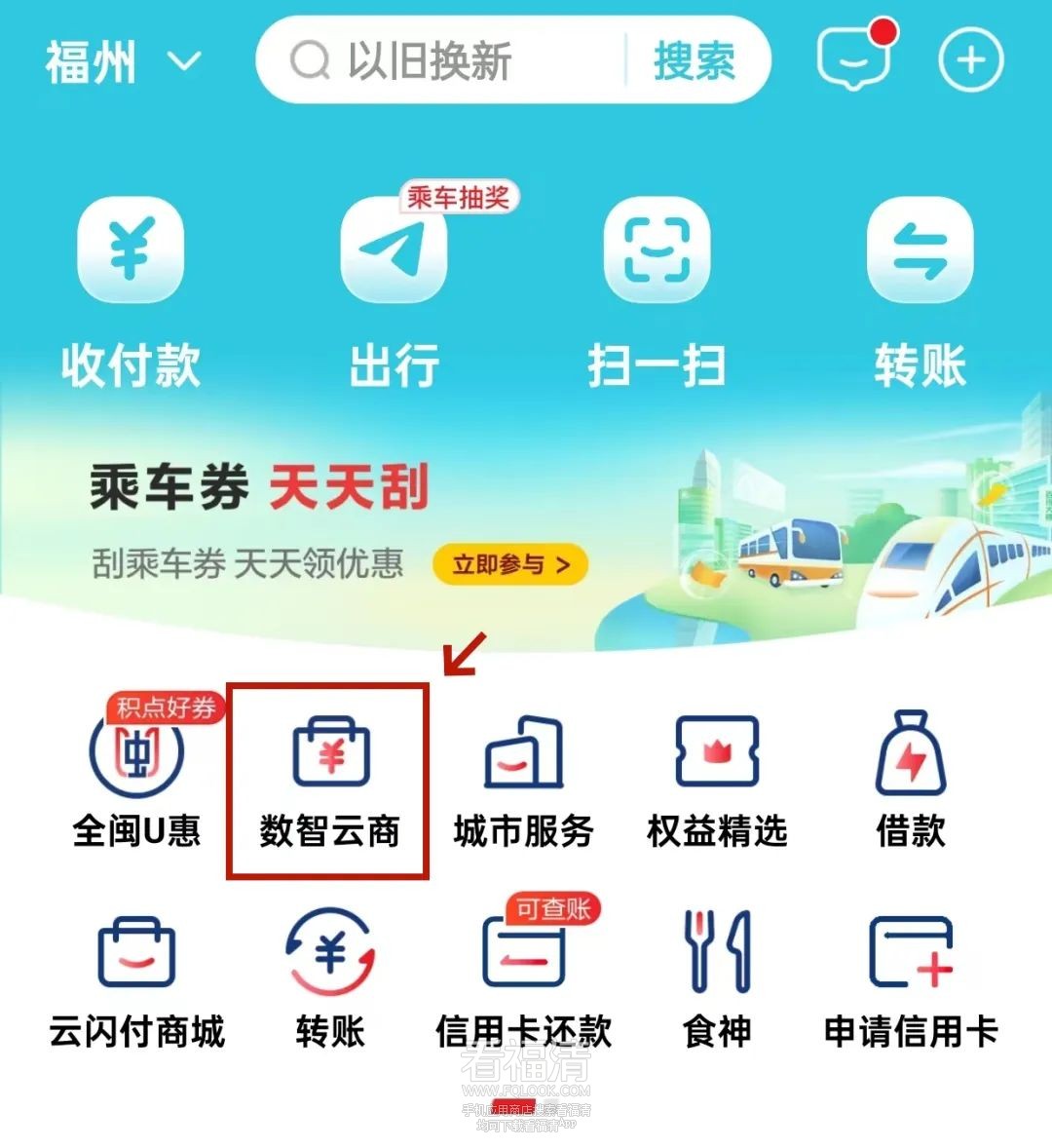Image resolution: width=1052 pixels, height=1148 pixels.
Task: Launch 扫一扫 scanner
Action: pyautogui.click(x=657, y=292)
